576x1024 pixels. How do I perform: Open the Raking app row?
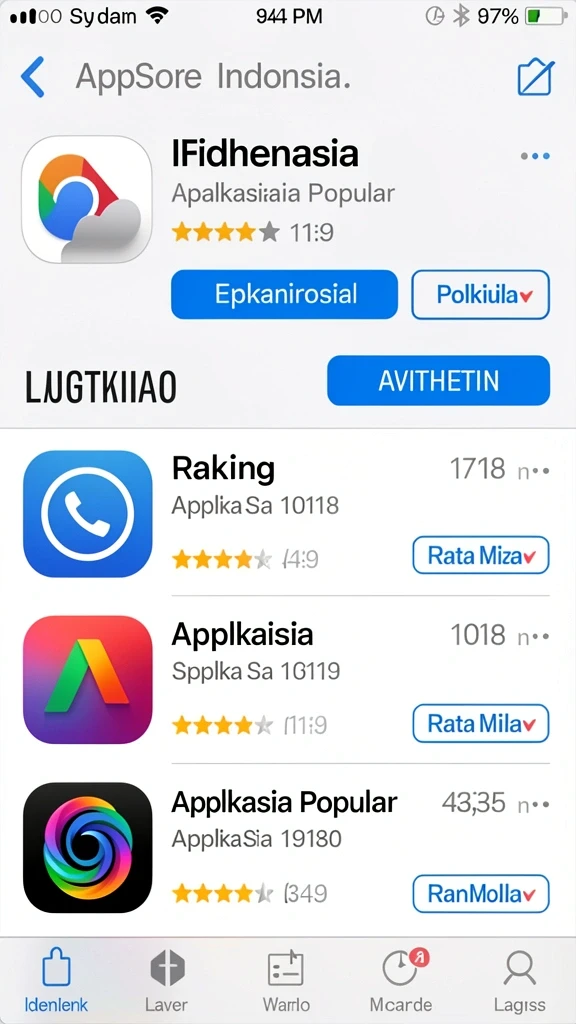point(288,513)
